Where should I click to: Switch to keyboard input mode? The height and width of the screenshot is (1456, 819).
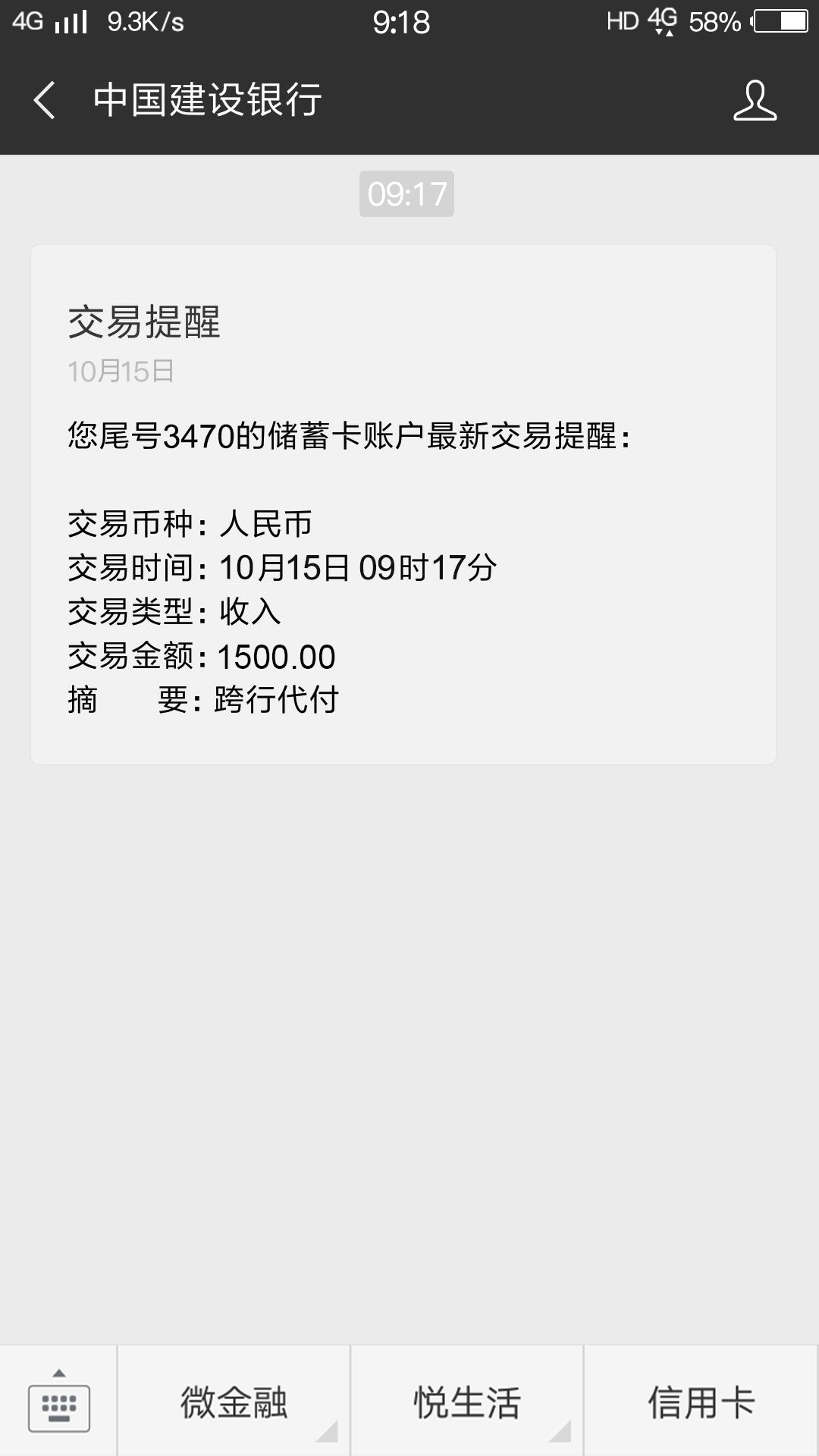tap(58, 1401)
